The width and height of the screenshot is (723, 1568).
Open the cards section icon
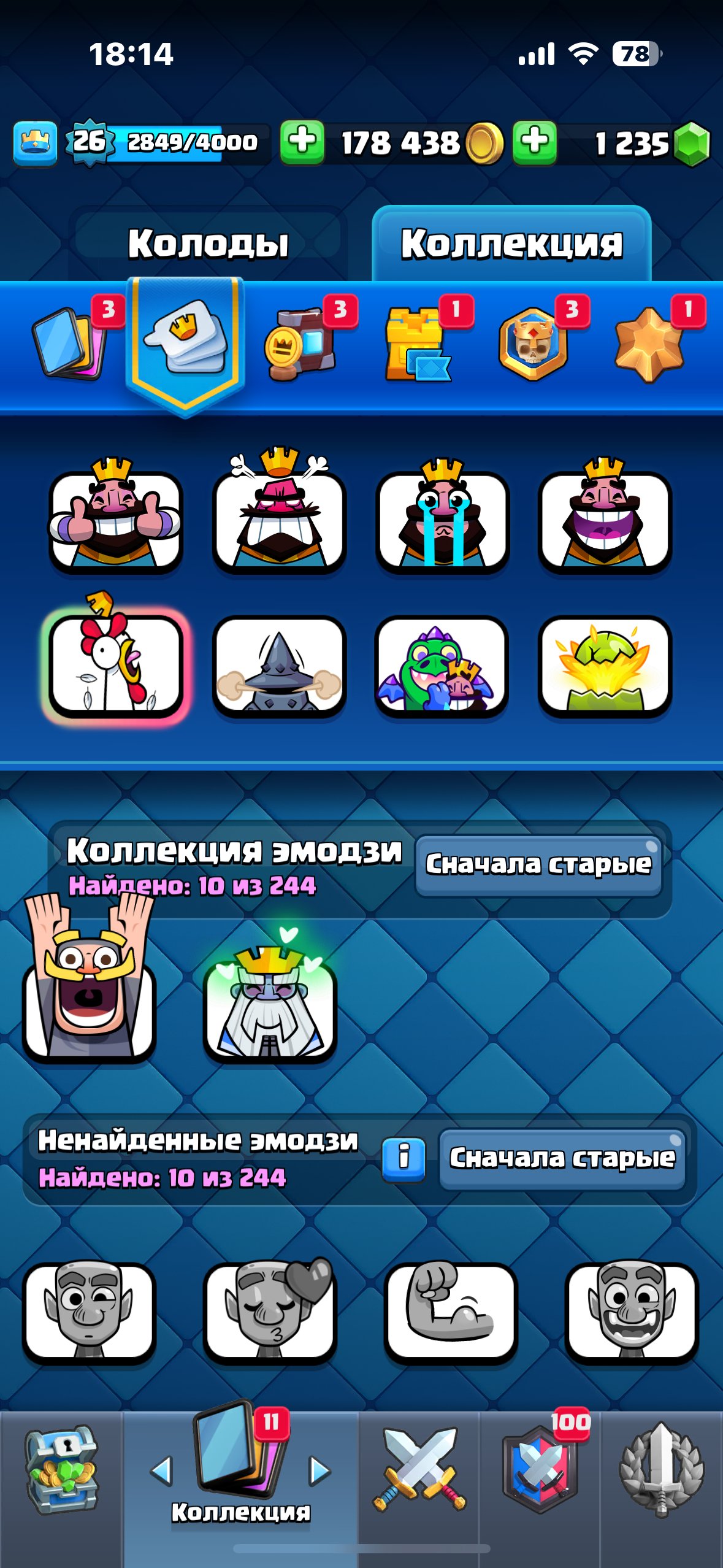point(67,343)
